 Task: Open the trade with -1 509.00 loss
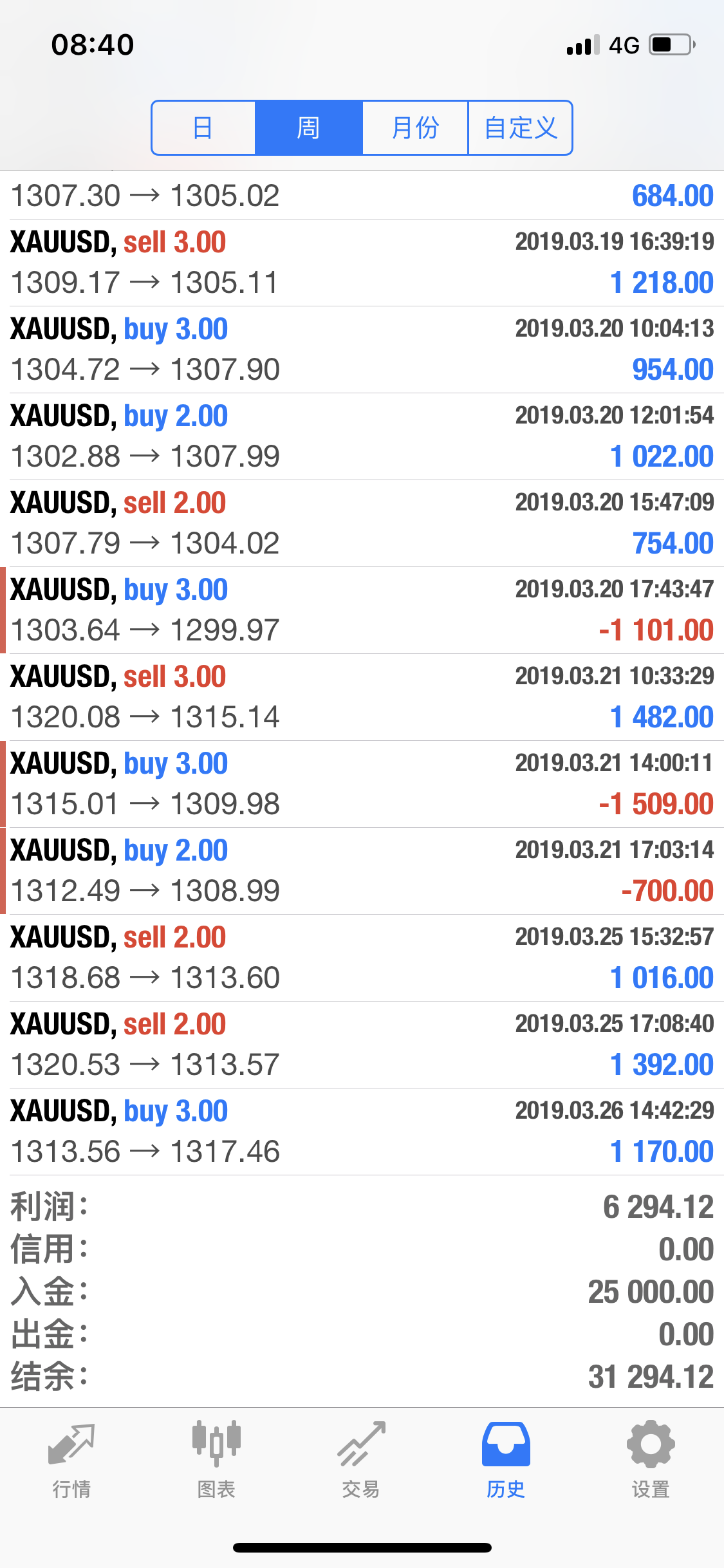coord(362,784)
